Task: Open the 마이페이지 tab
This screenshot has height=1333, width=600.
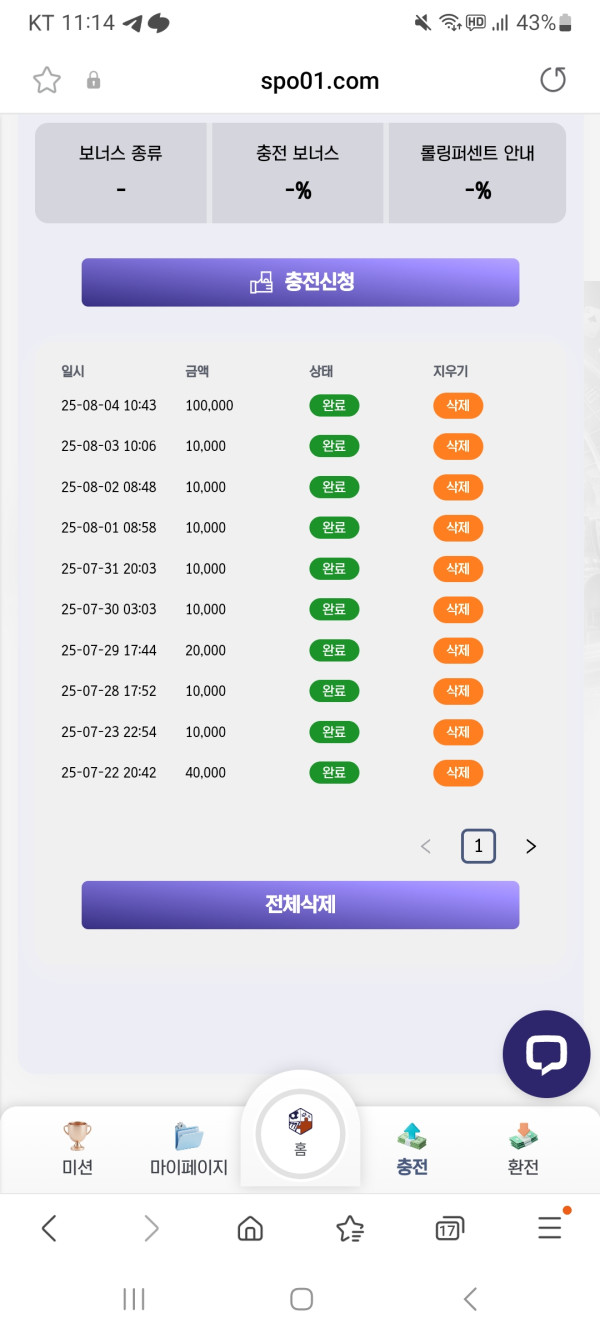Action: 189,1148
